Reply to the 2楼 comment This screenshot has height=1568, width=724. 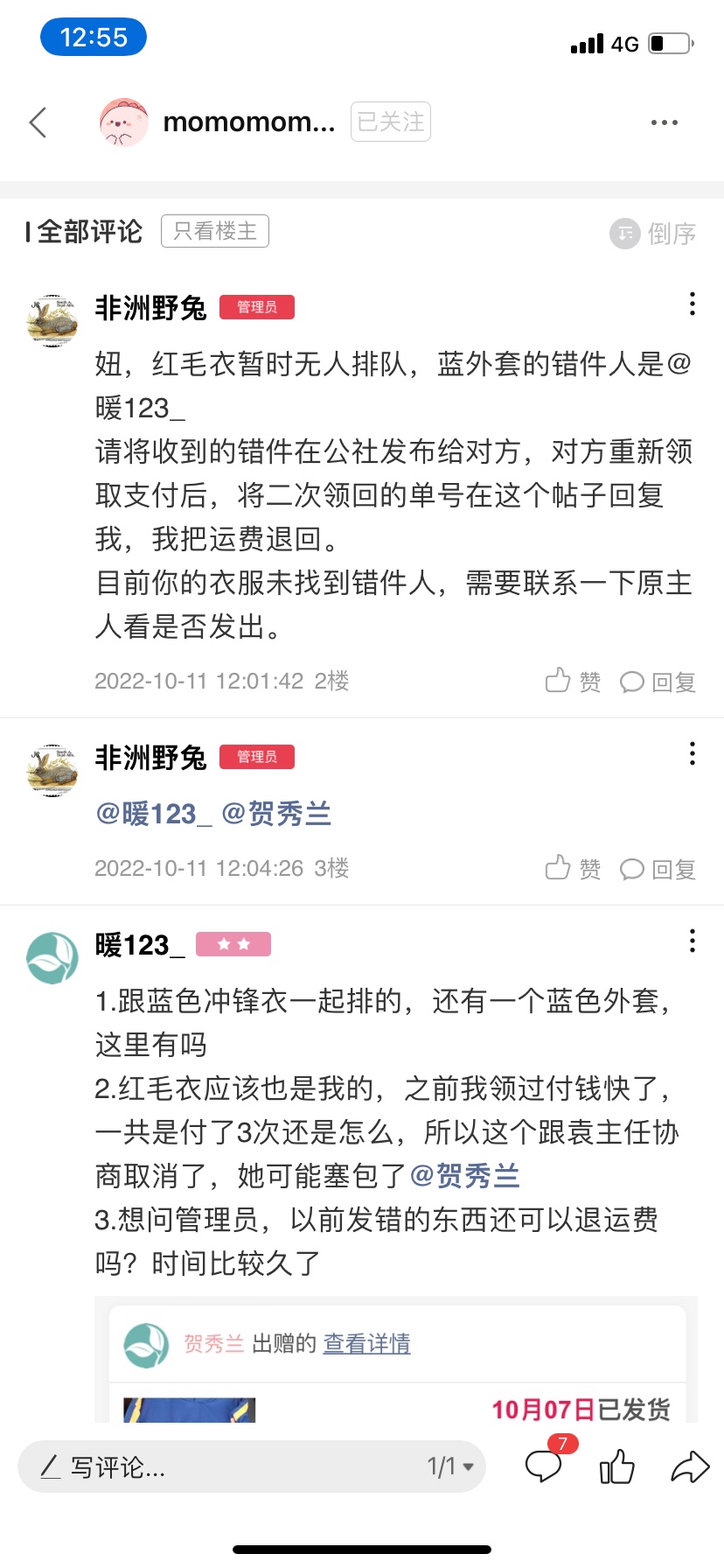658,682
